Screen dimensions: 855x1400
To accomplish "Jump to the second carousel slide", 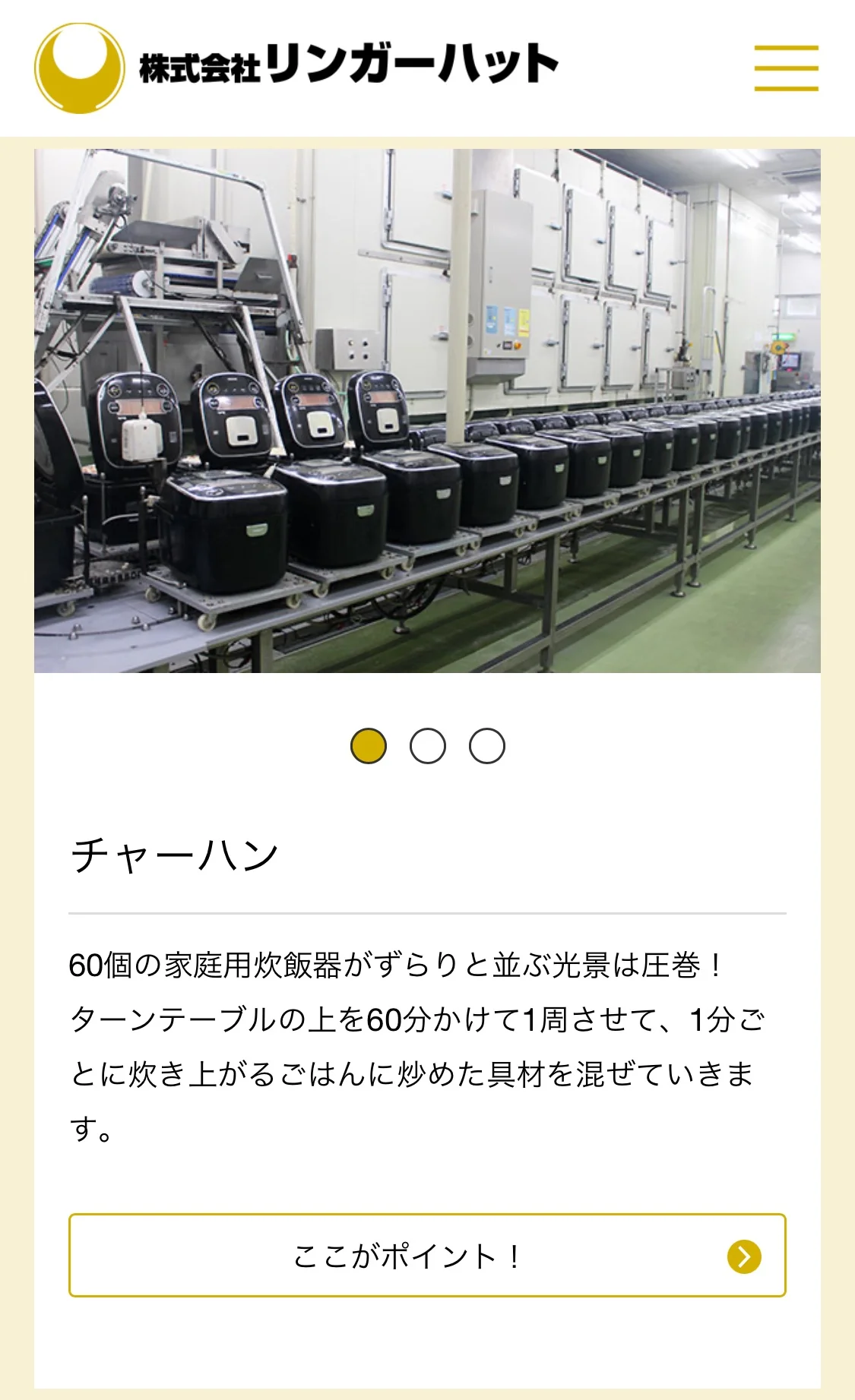I will tap(428, 746).
